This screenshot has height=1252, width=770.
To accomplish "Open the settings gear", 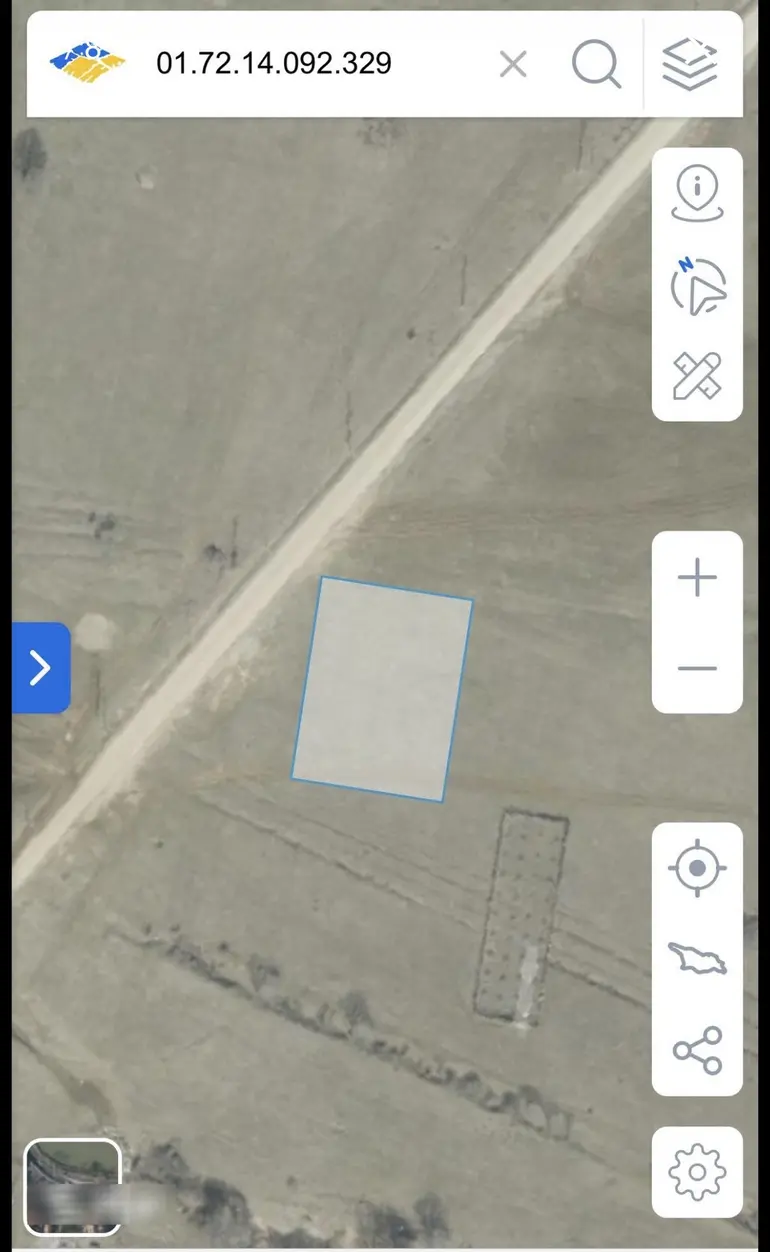I will [697, 1172].
